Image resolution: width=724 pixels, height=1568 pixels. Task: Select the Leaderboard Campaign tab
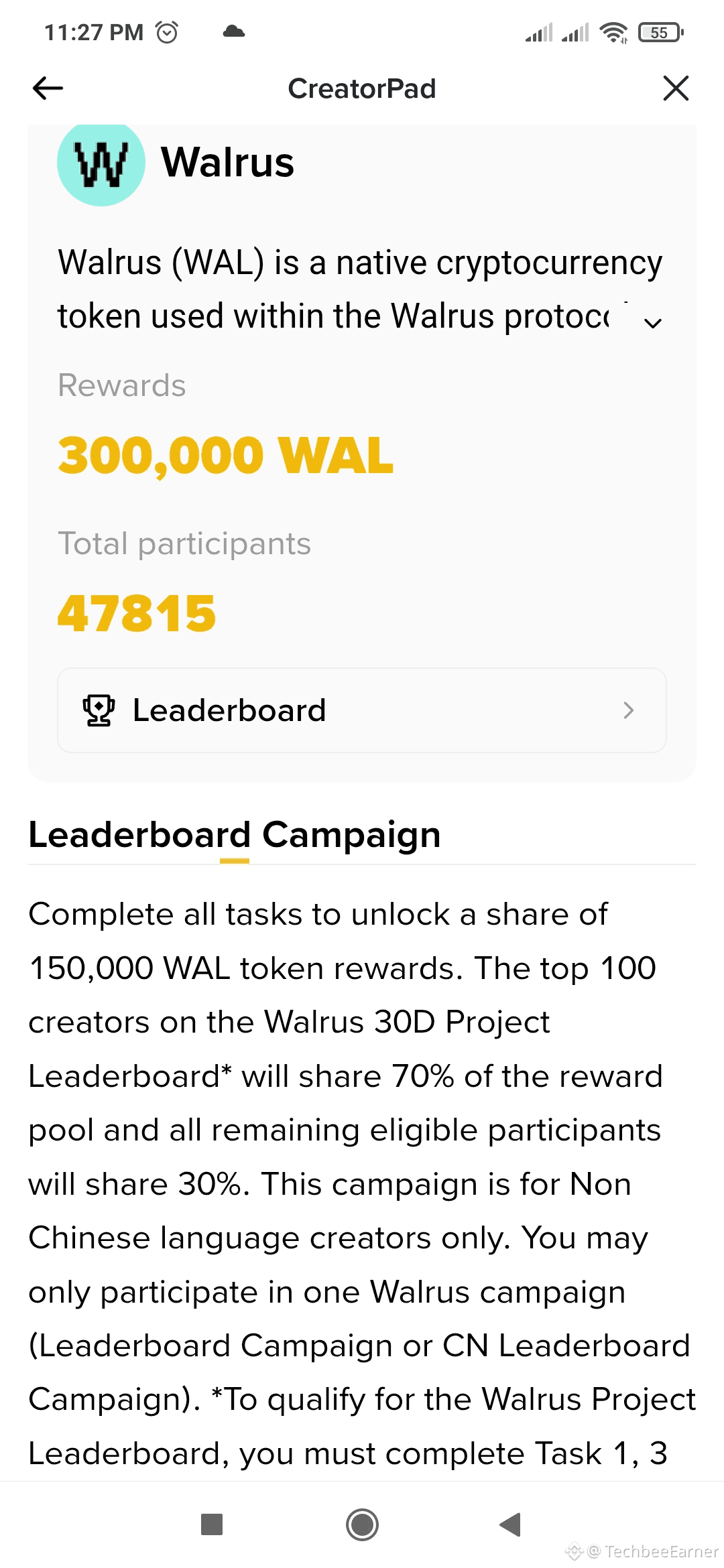point(235,836)
